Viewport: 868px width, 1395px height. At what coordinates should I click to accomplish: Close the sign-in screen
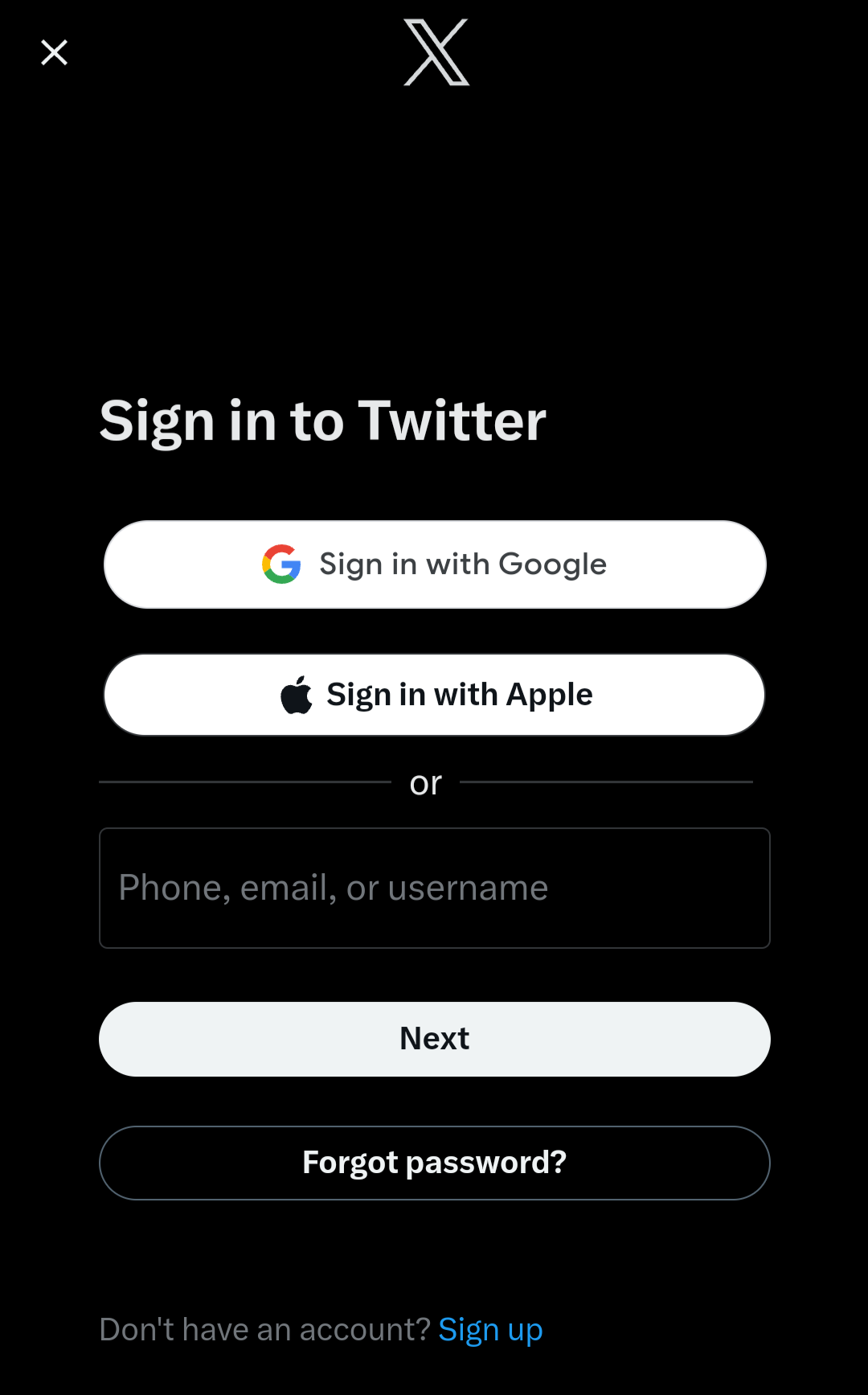[54, 53]
